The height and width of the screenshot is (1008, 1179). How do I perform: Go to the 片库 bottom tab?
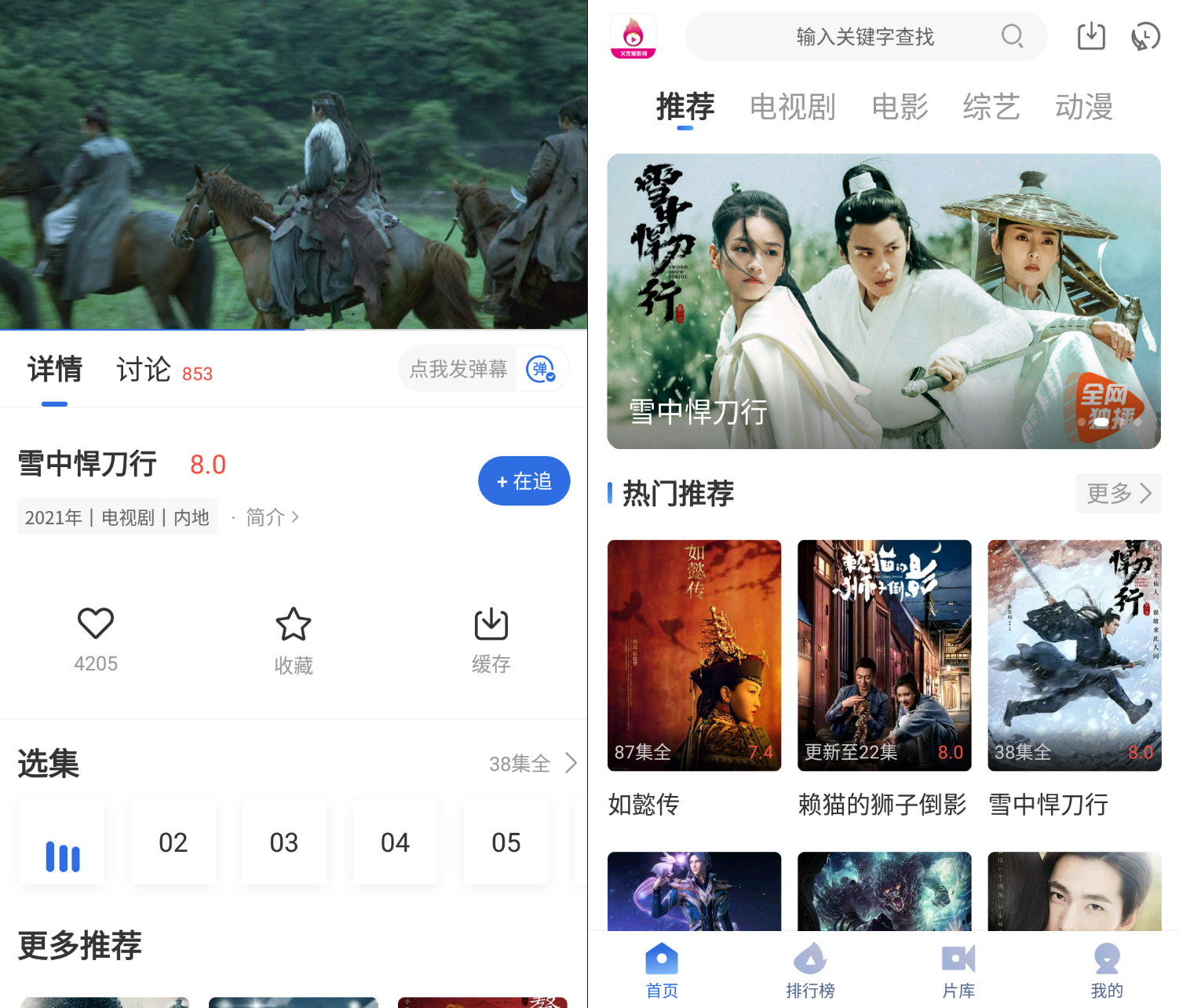click(958, 970)
